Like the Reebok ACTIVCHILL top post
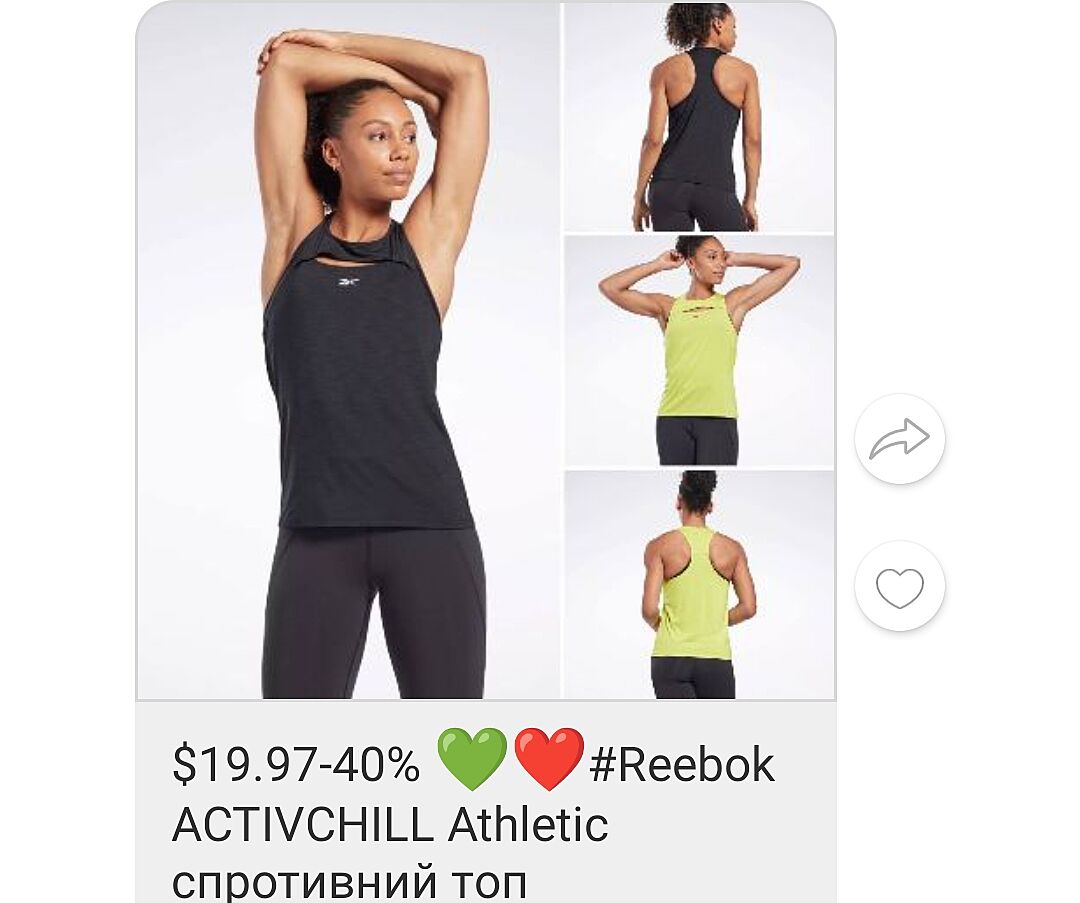 [x=899, y=587]
